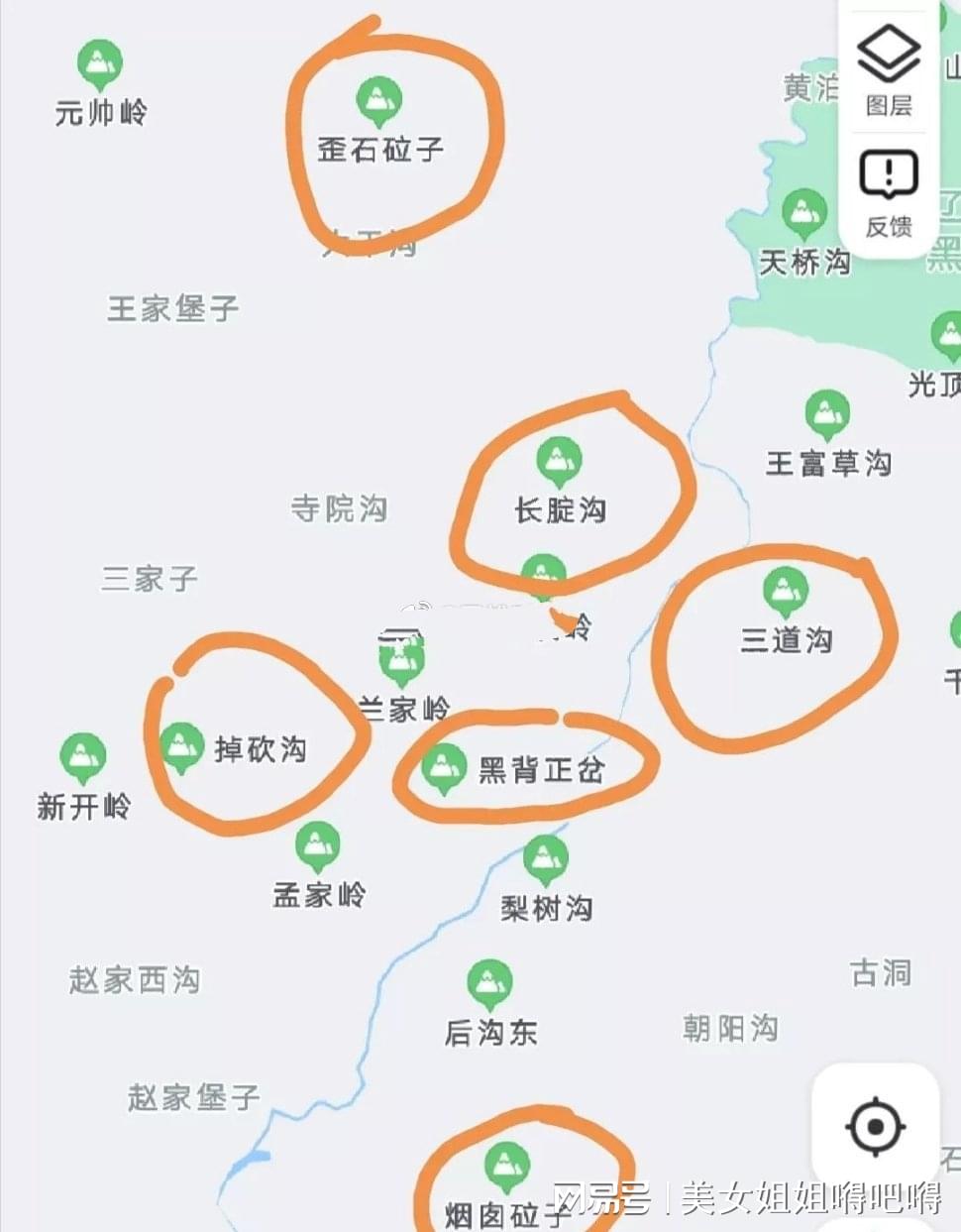Tap the 反馈 feedback button
The width and height of the screenshot is (961, 1232).
tap(888, 191)
